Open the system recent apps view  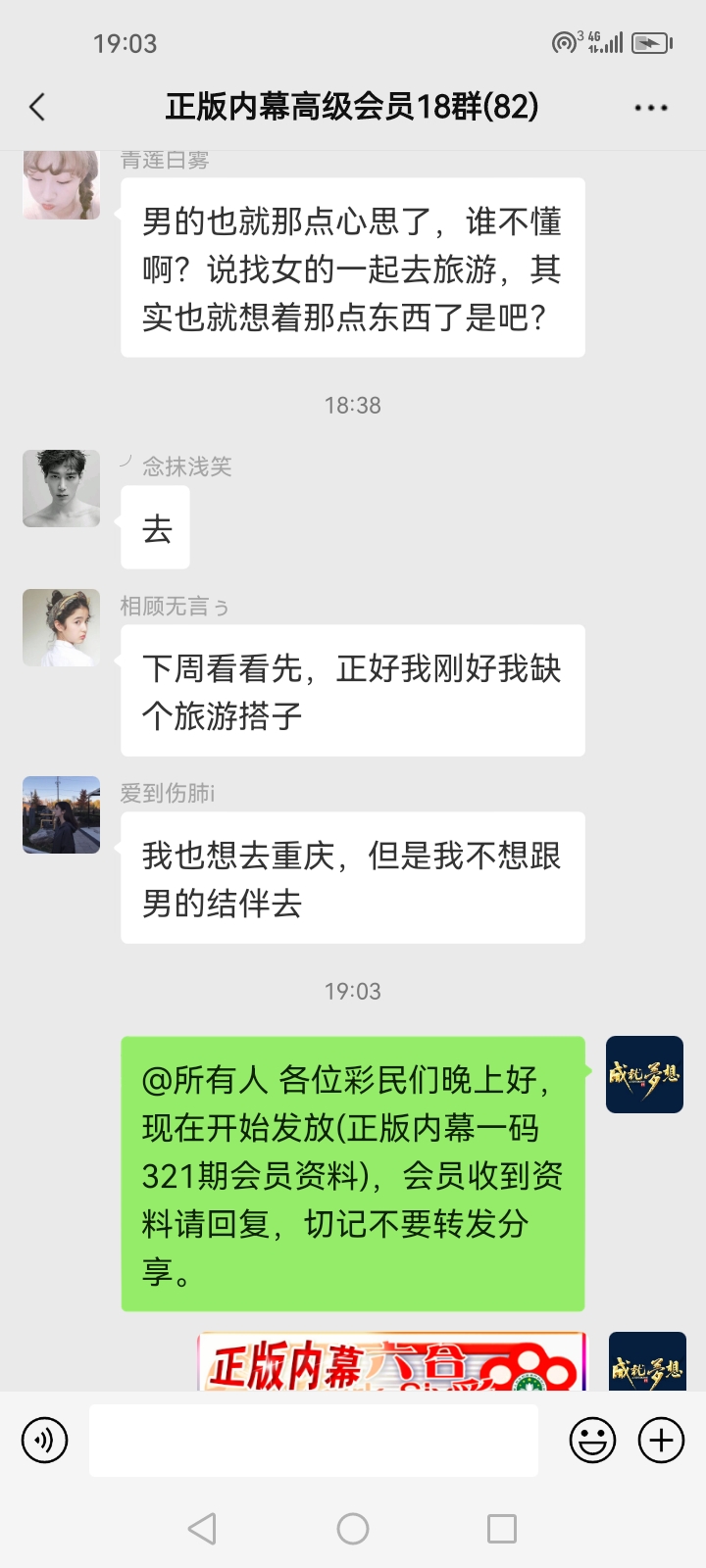(x=502, y=1529)
